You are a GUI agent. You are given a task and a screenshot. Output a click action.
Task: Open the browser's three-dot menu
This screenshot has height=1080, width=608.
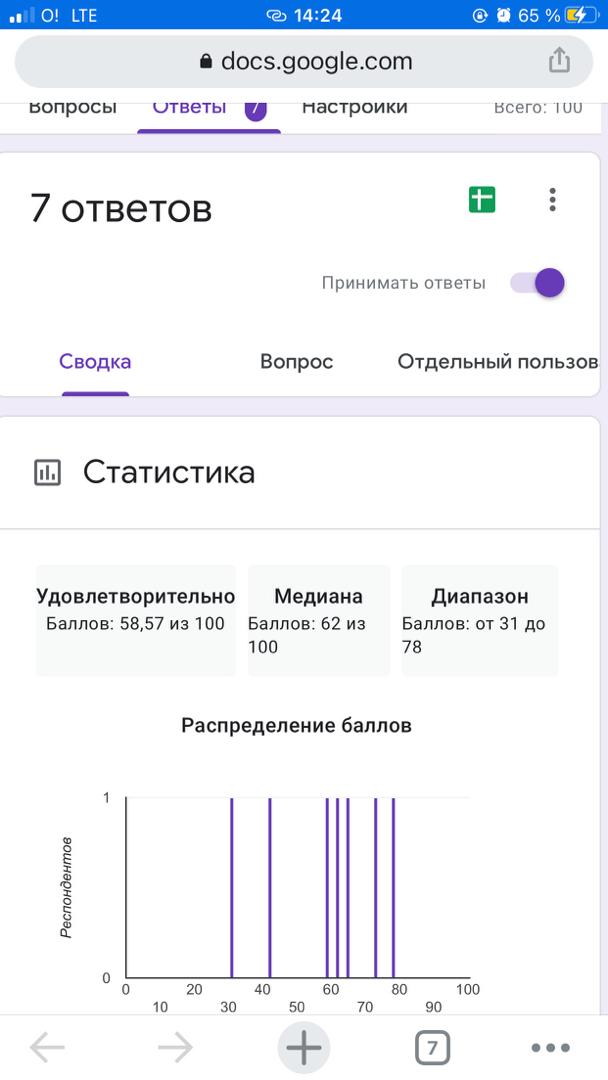coord(550,1047)
